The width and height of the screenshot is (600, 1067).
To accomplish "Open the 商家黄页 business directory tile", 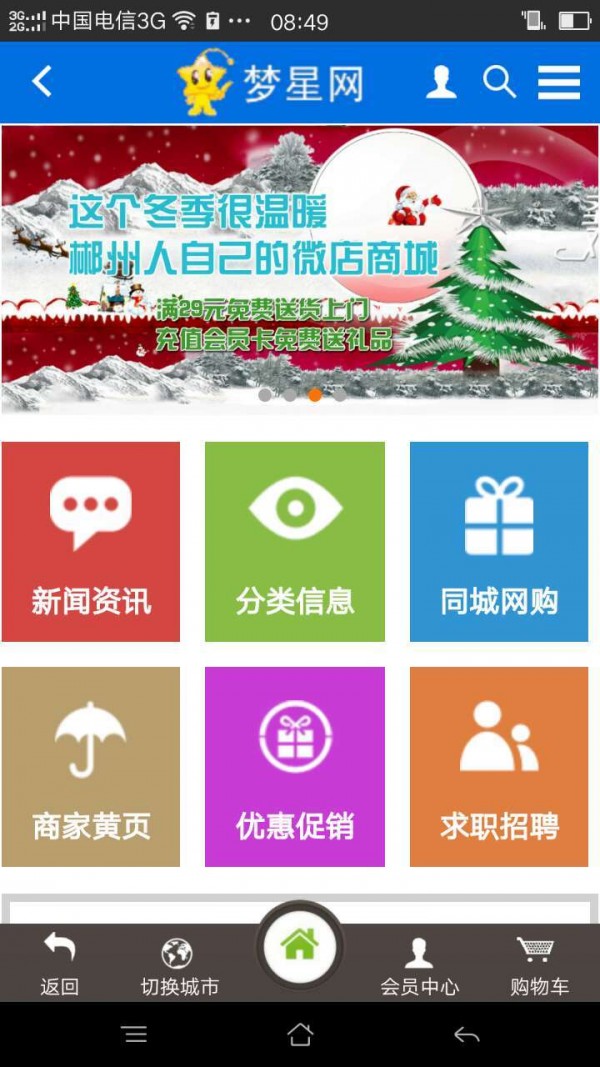I will 91,766.
